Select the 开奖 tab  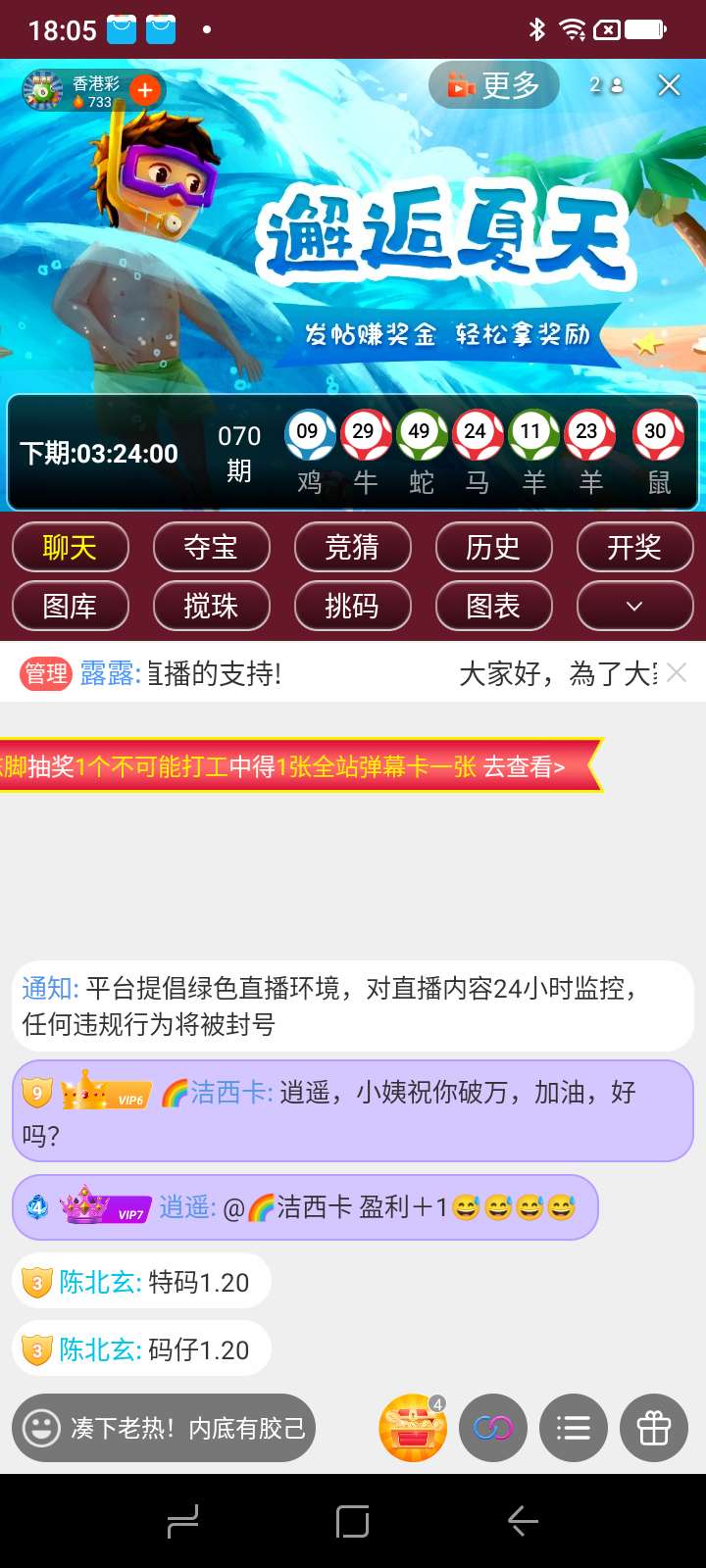tap(634, 547)
